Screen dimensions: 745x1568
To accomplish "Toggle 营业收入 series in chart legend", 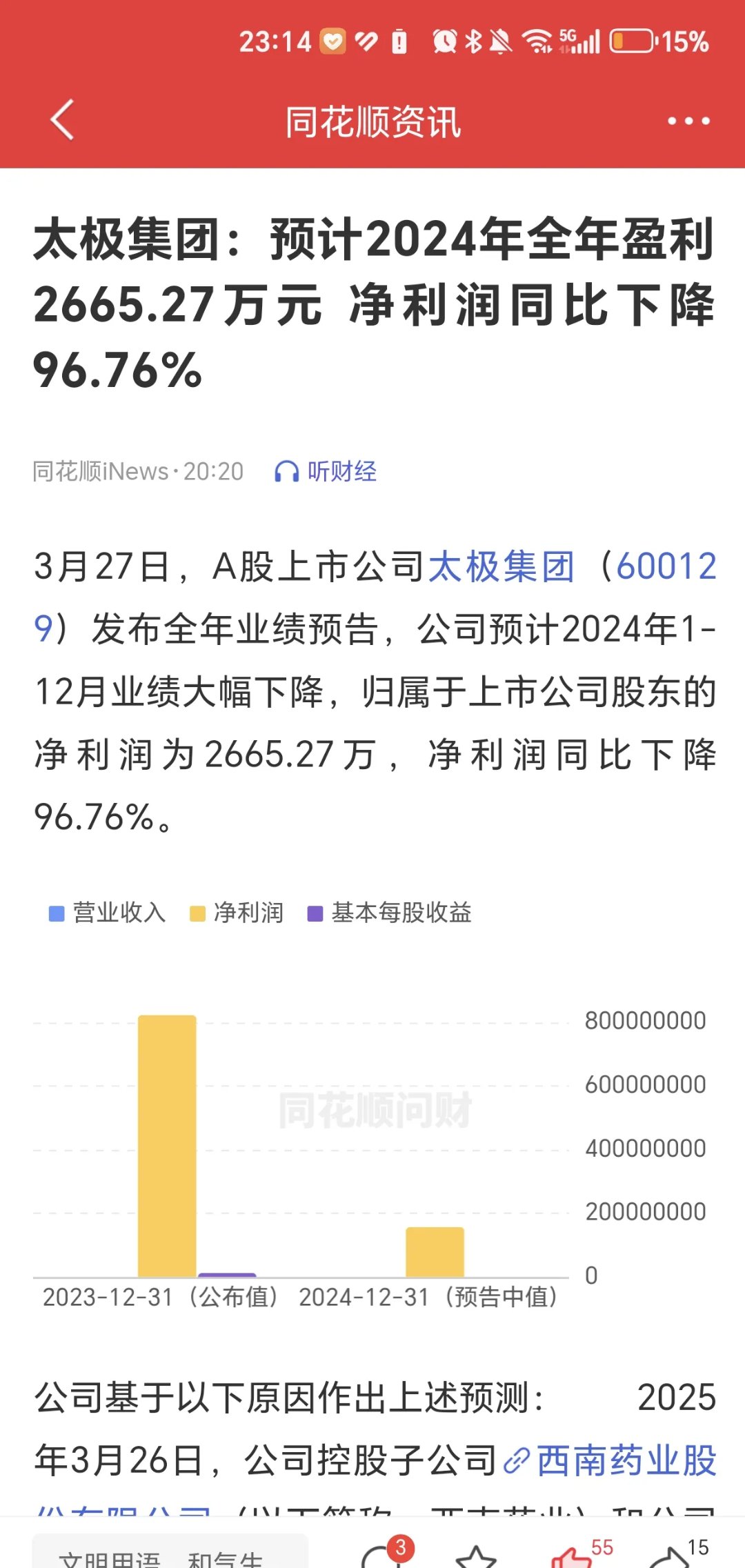I will 107,913.
